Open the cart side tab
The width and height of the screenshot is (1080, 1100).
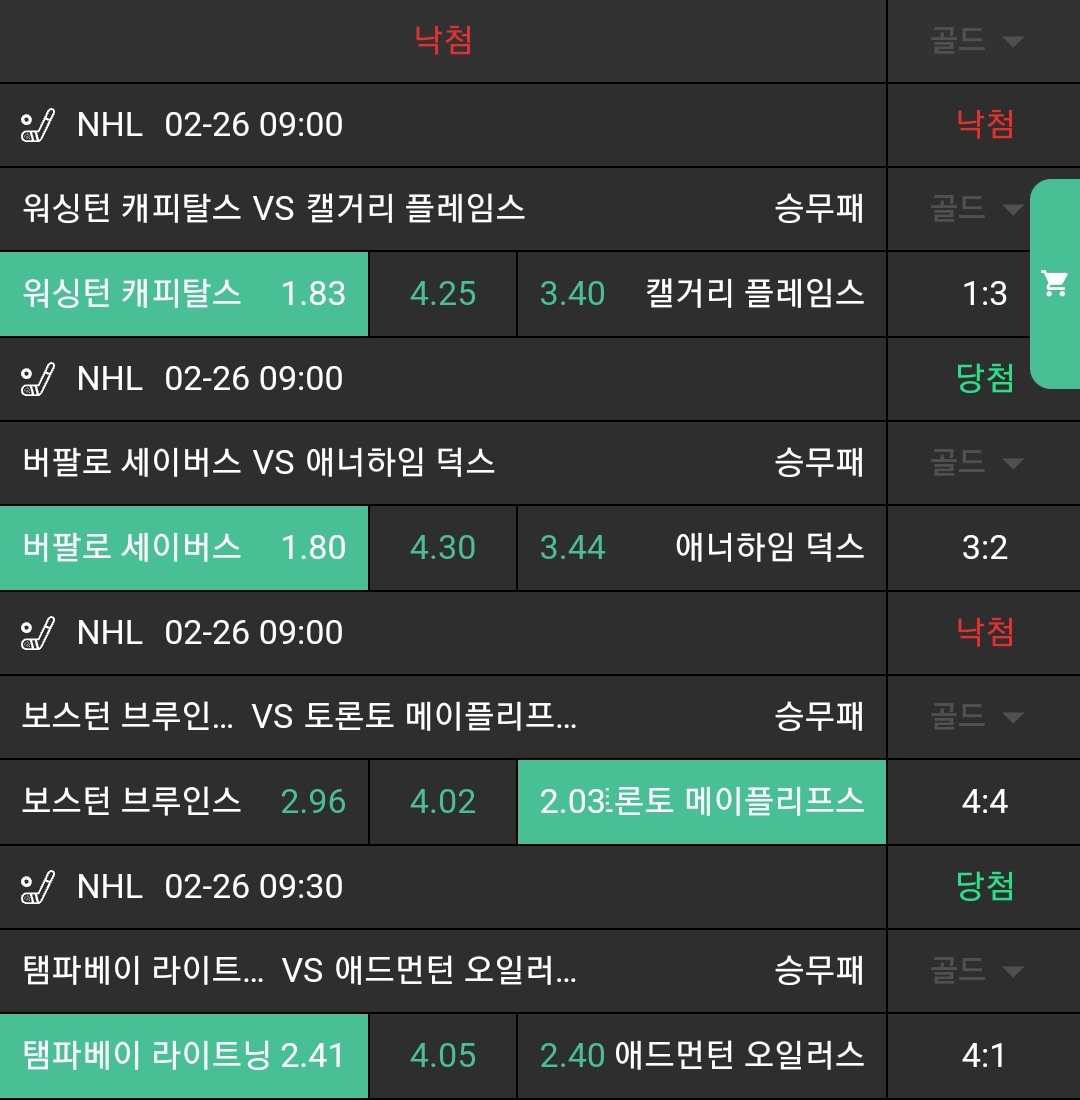1055,284
